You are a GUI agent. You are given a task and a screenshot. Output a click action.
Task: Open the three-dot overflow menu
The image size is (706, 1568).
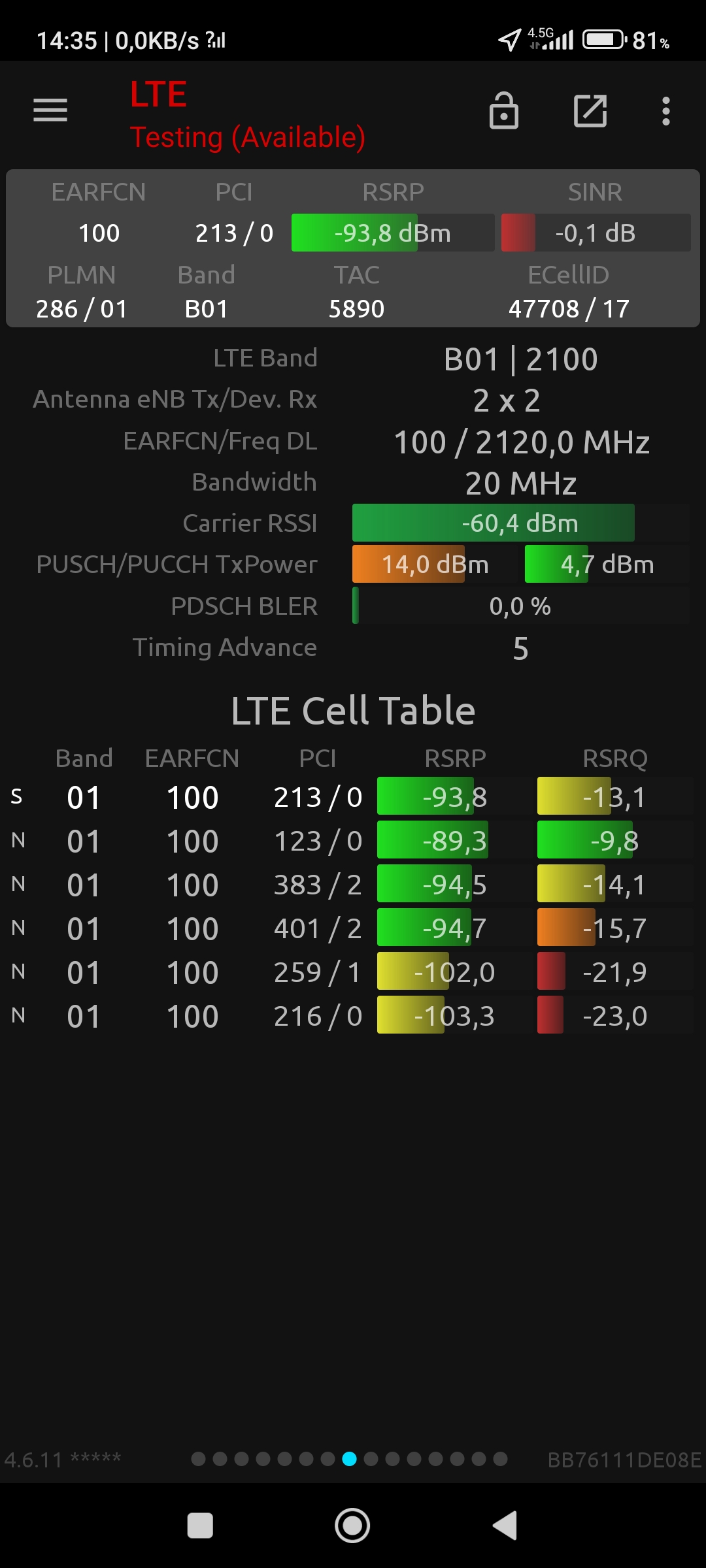666,111
